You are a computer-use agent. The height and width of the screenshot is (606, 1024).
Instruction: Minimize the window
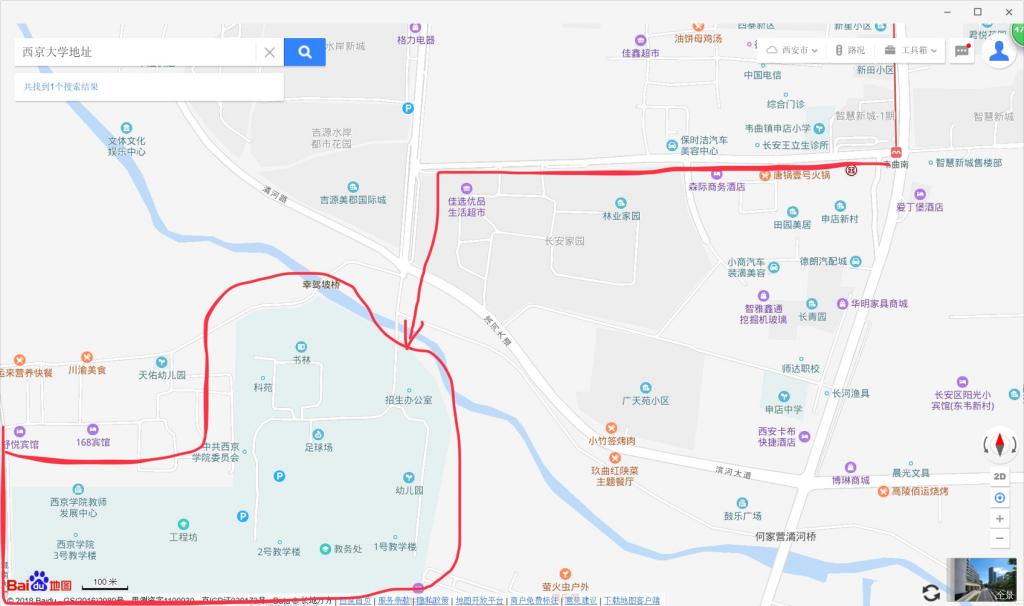(x=948, y=11)
